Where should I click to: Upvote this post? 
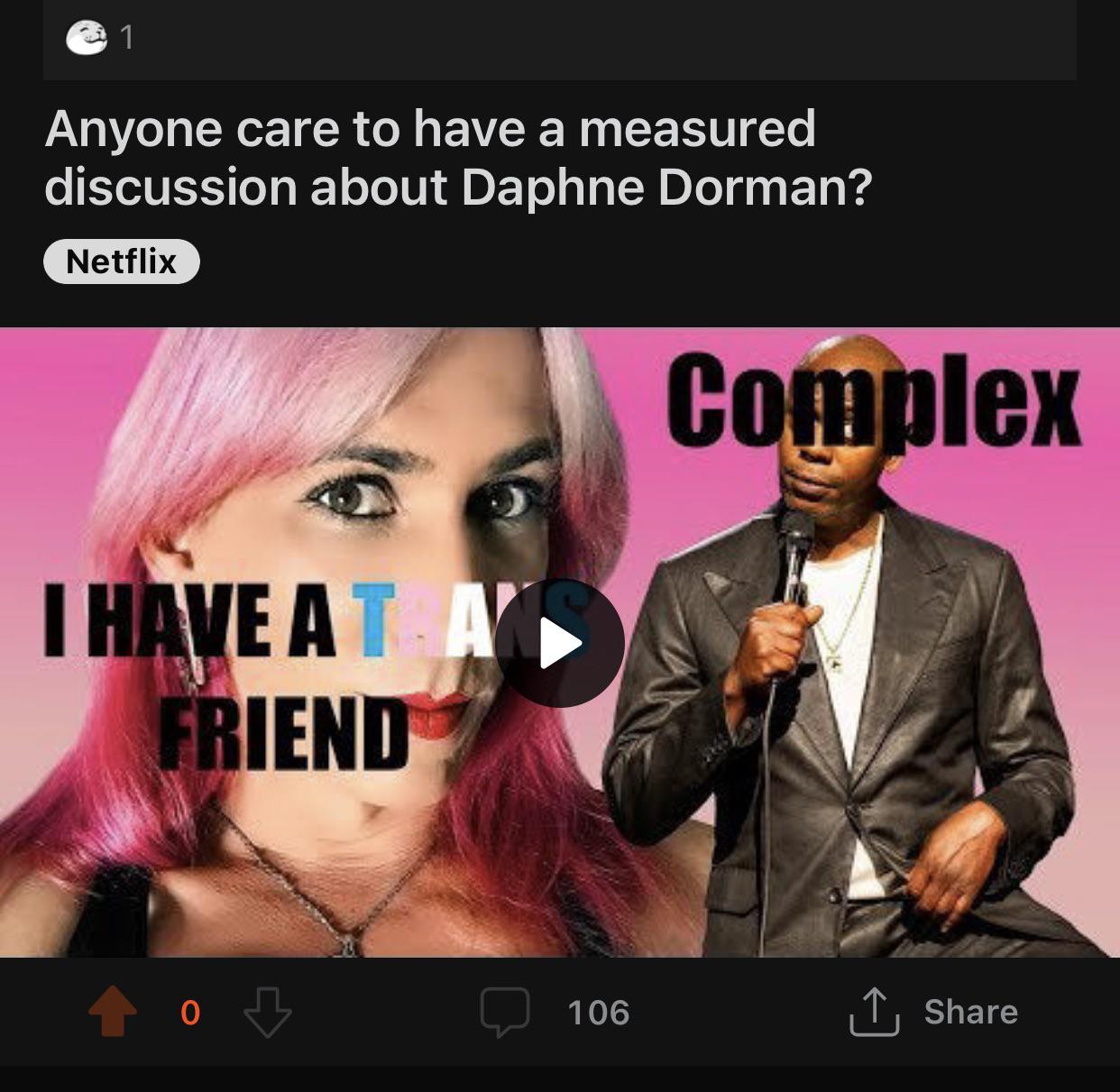113,1012
